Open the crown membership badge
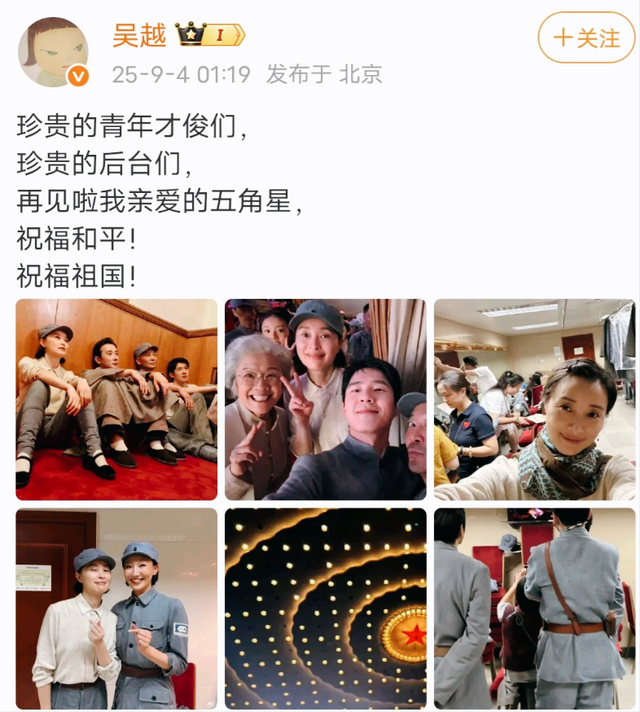640x712 pixels. coord(209,36)
